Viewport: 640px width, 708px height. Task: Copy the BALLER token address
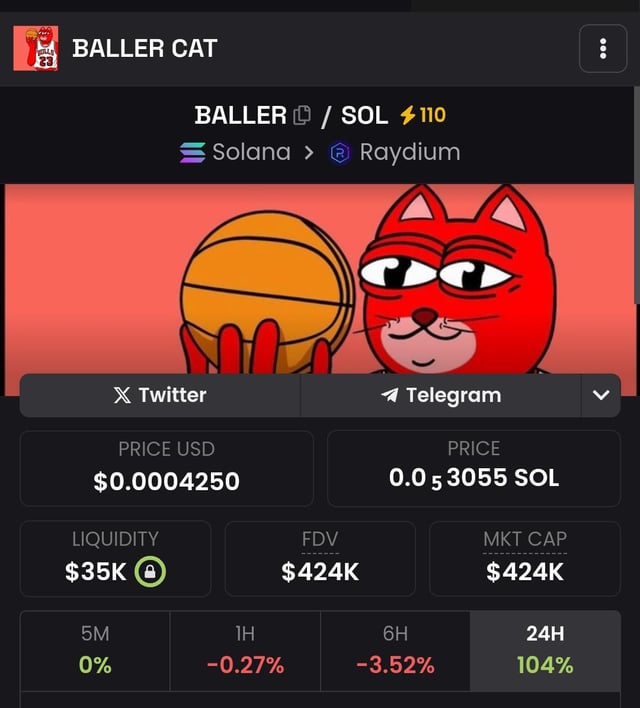303,116
